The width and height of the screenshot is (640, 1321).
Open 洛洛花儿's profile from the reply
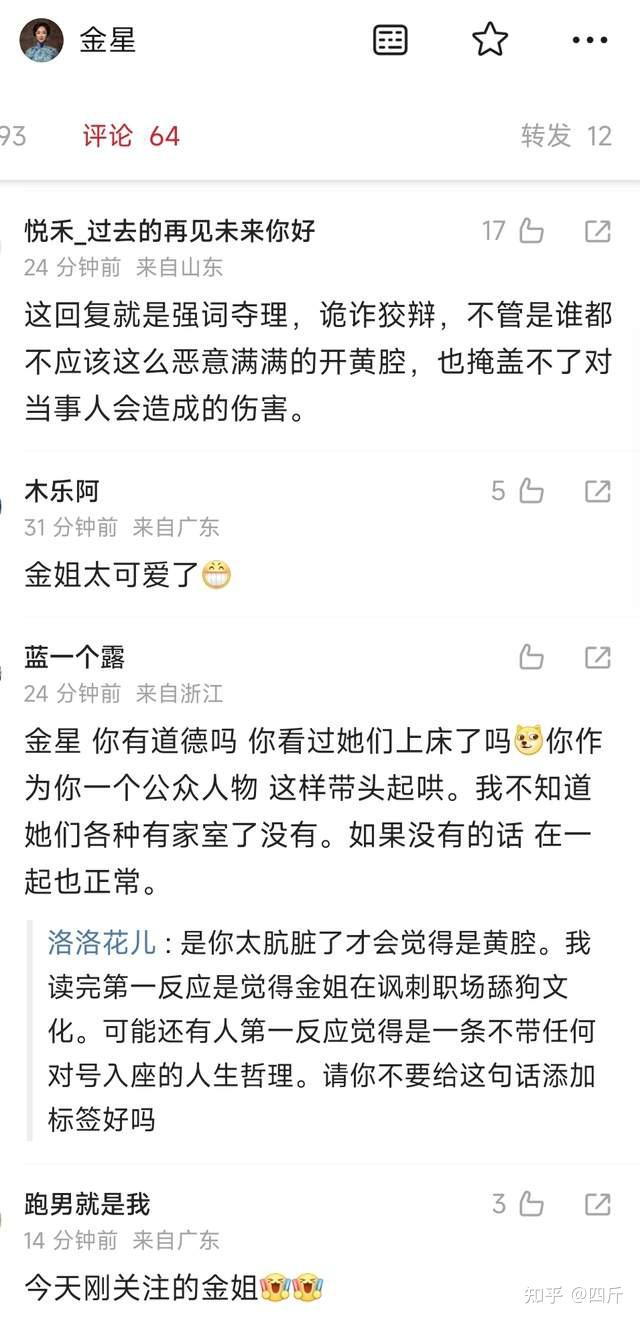pyautogui.click(x=101, y=943)
